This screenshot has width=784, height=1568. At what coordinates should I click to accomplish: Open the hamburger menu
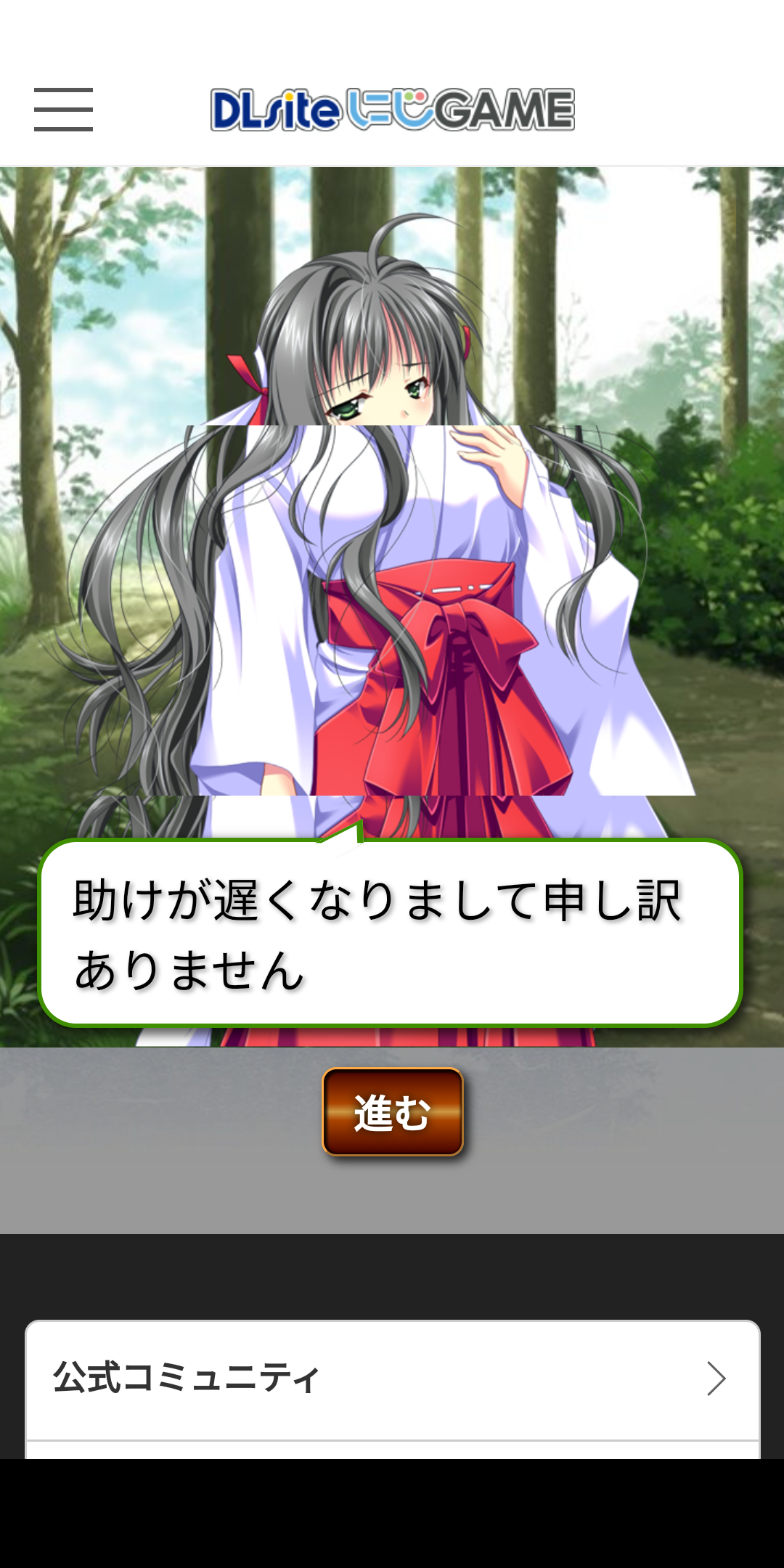(63, 110)
